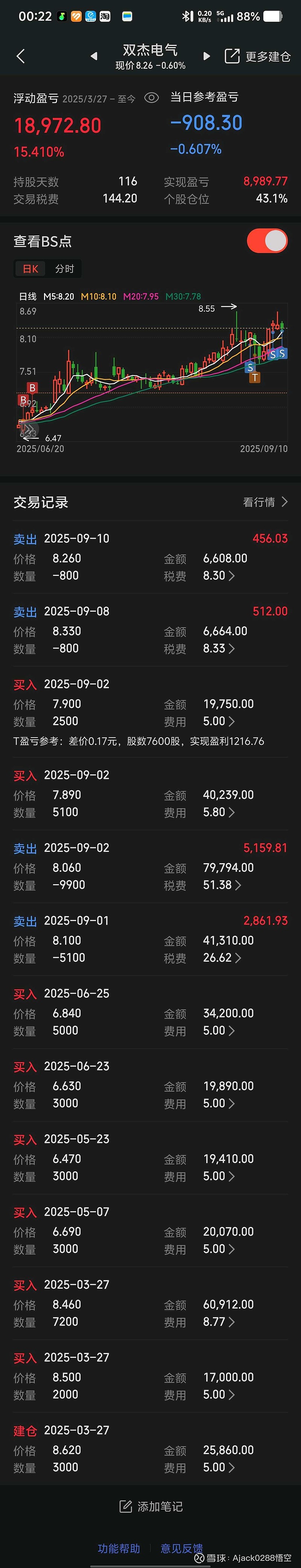Hide profit values with the eye icon
The height and width of the screenshot is (1568, 301).
(x=151, y=98)
